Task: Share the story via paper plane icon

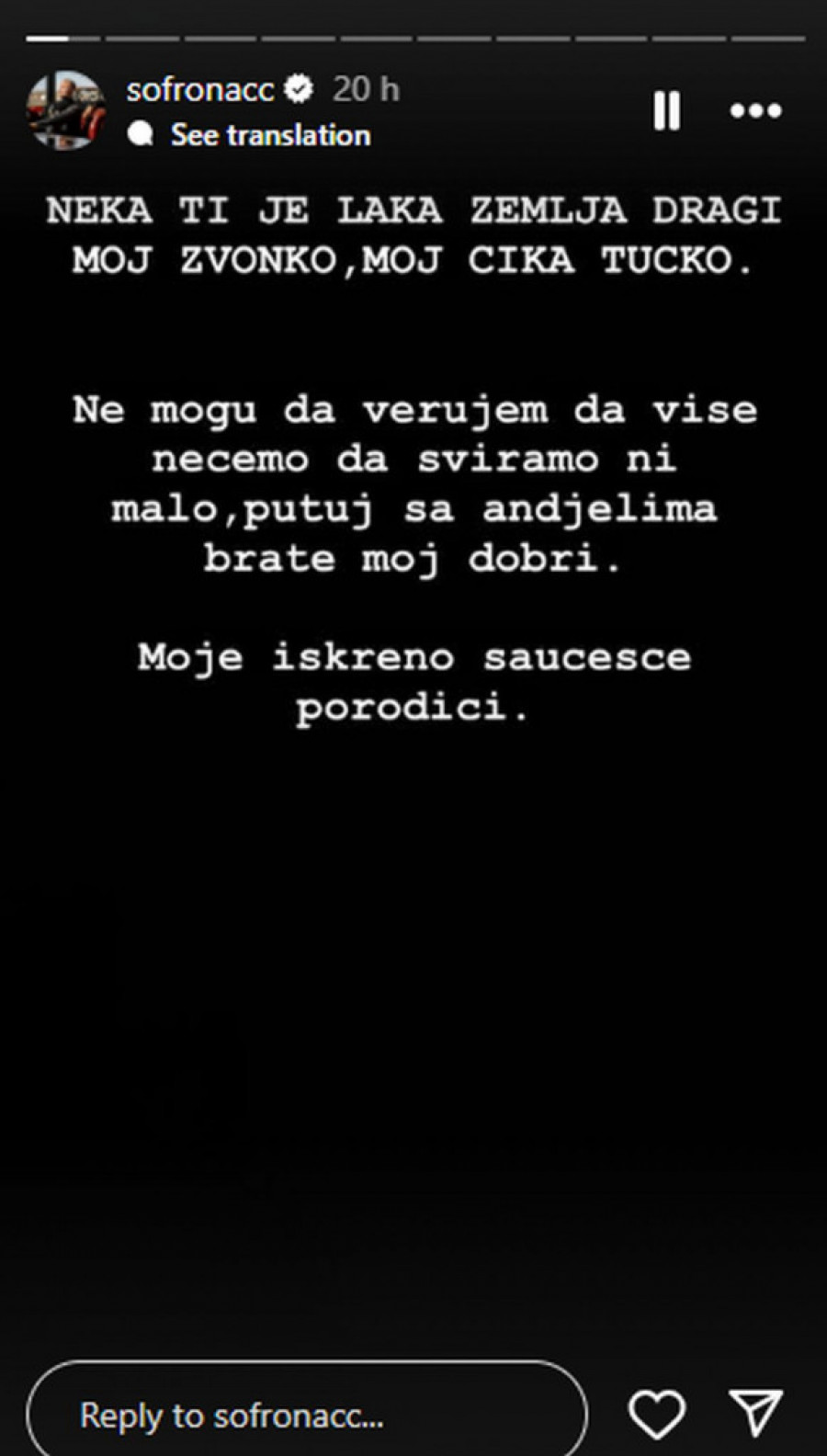Action: tap(755, 1413)
